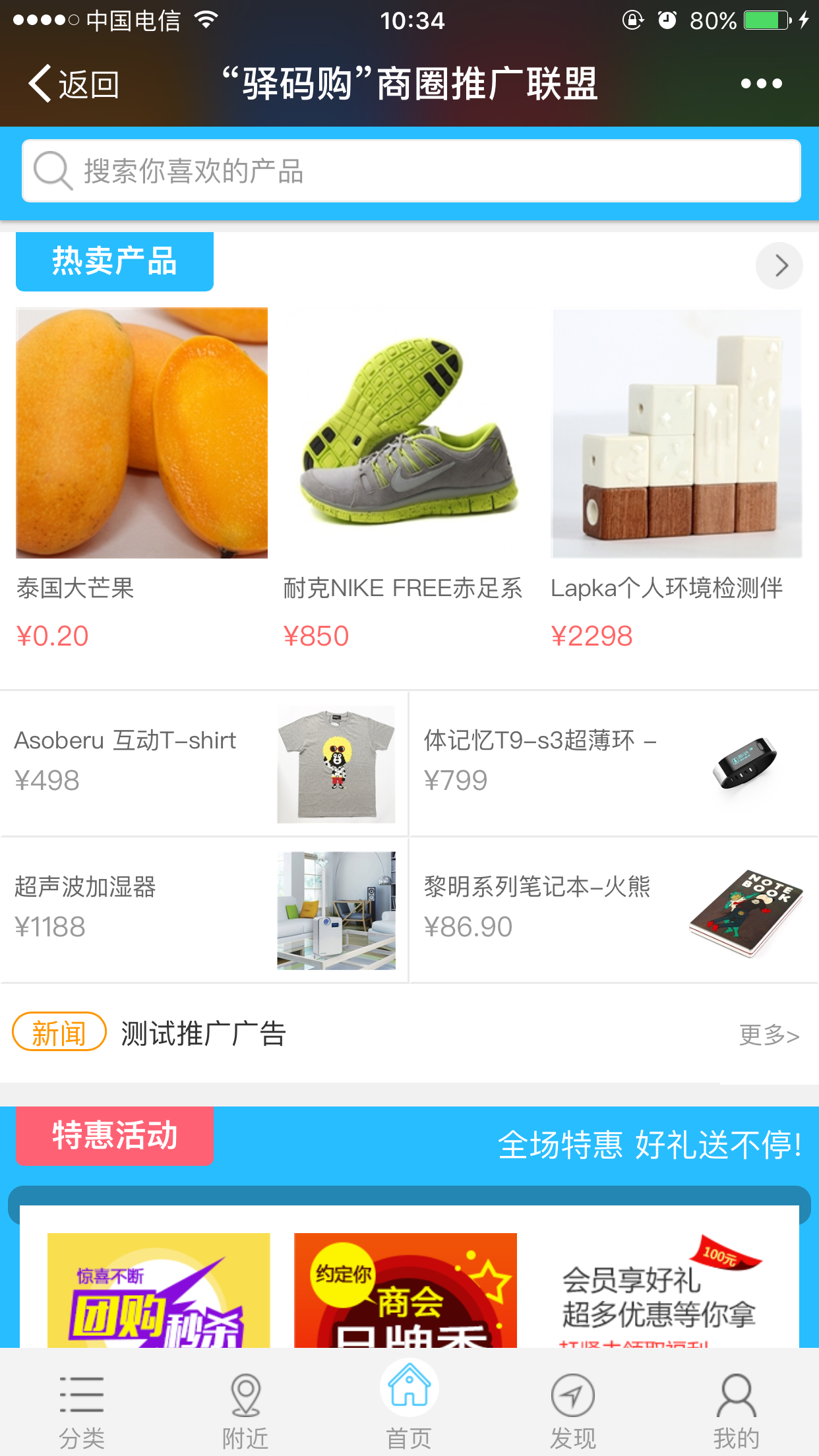Read the 测试推广广告 news item
819x1456 pixels.
(203, 1033)
